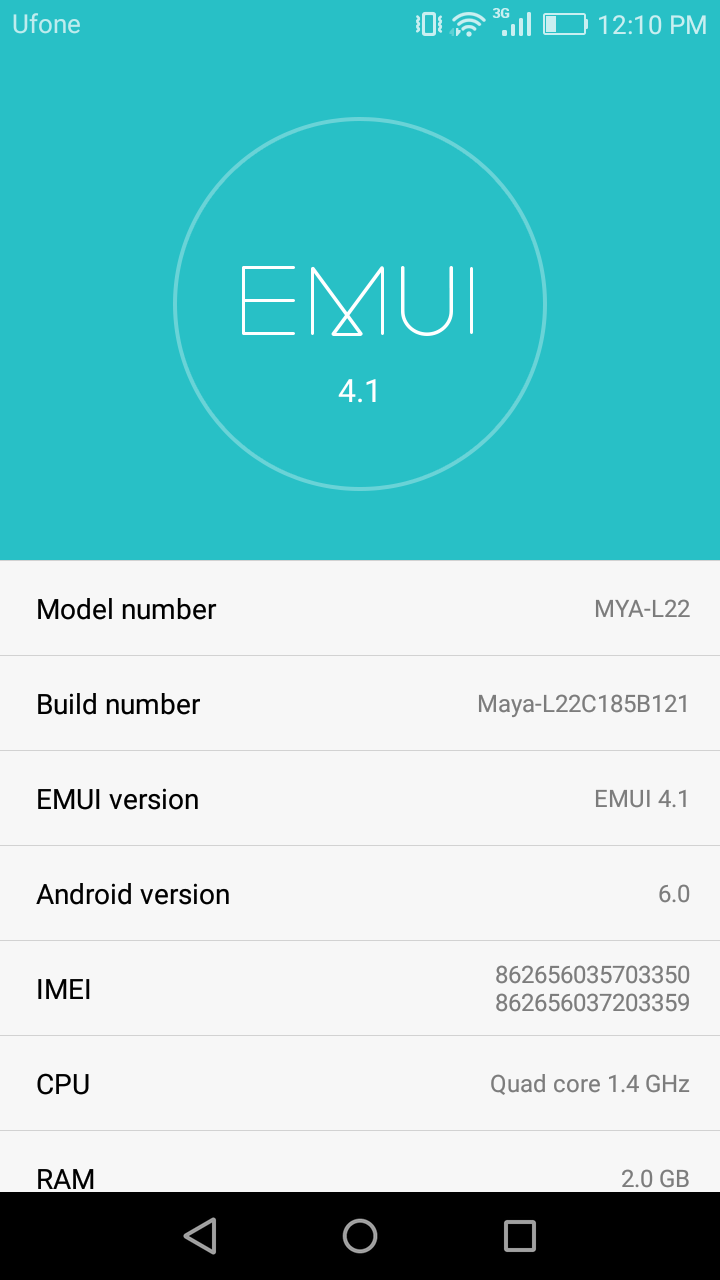Select the Model number row
The image size is (720, 1280).
click(360, 609)
